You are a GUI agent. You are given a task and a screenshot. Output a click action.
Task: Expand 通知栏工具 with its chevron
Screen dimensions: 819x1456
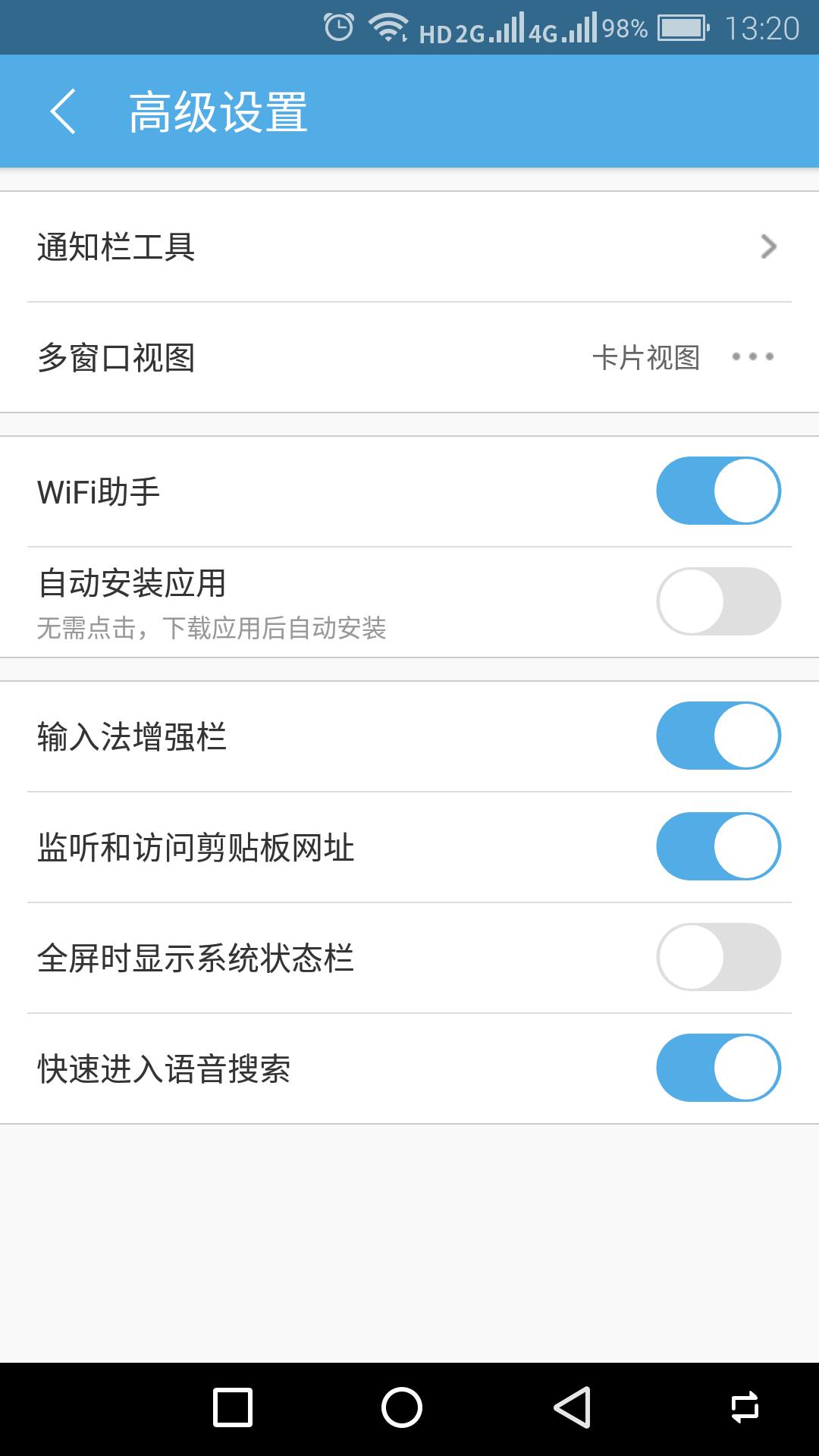tap(769, 246)
